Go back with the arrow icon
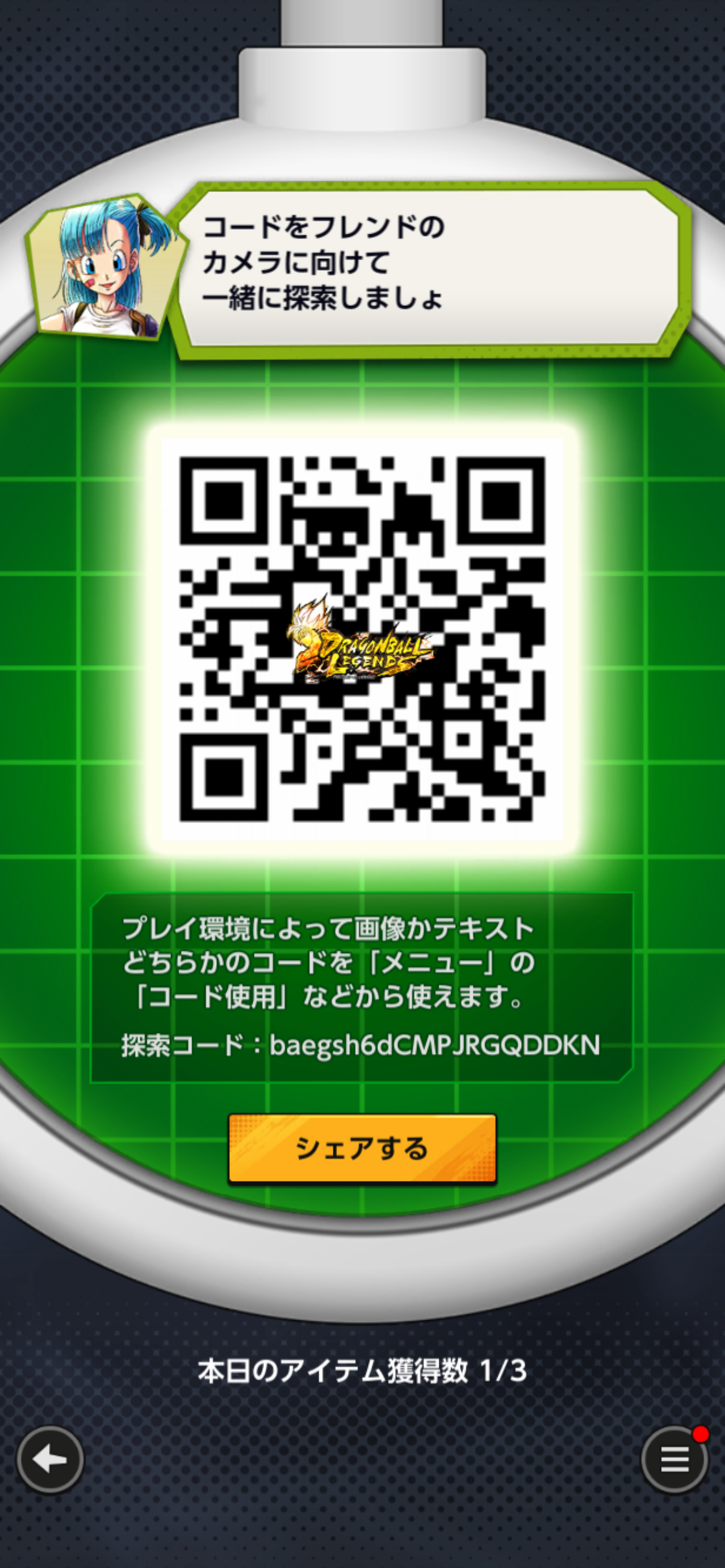 pyautogui.click(x=50, y=1460)
